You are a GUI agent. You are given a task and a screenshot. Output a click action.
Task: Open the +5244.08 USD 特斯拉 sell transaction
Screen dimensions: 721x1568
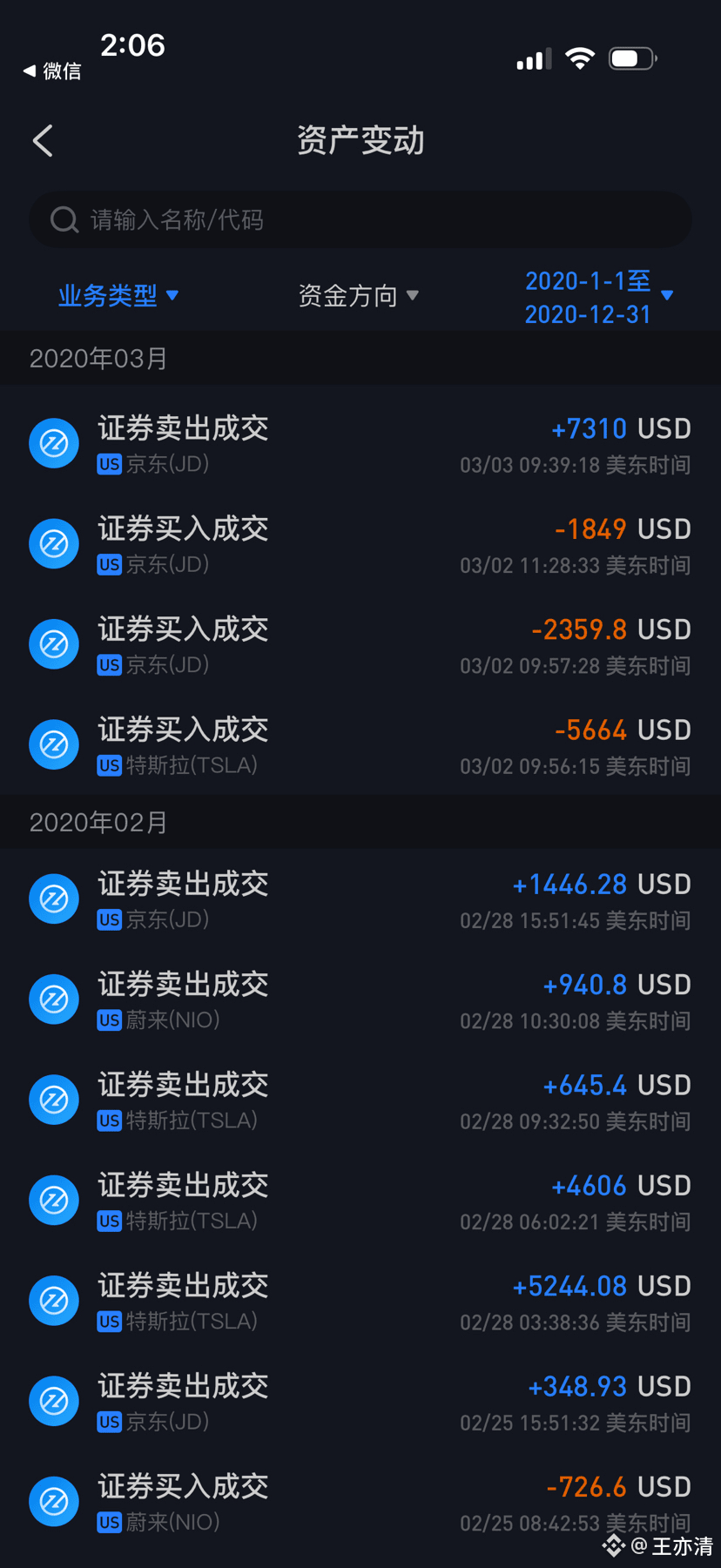coord(360,1302)
